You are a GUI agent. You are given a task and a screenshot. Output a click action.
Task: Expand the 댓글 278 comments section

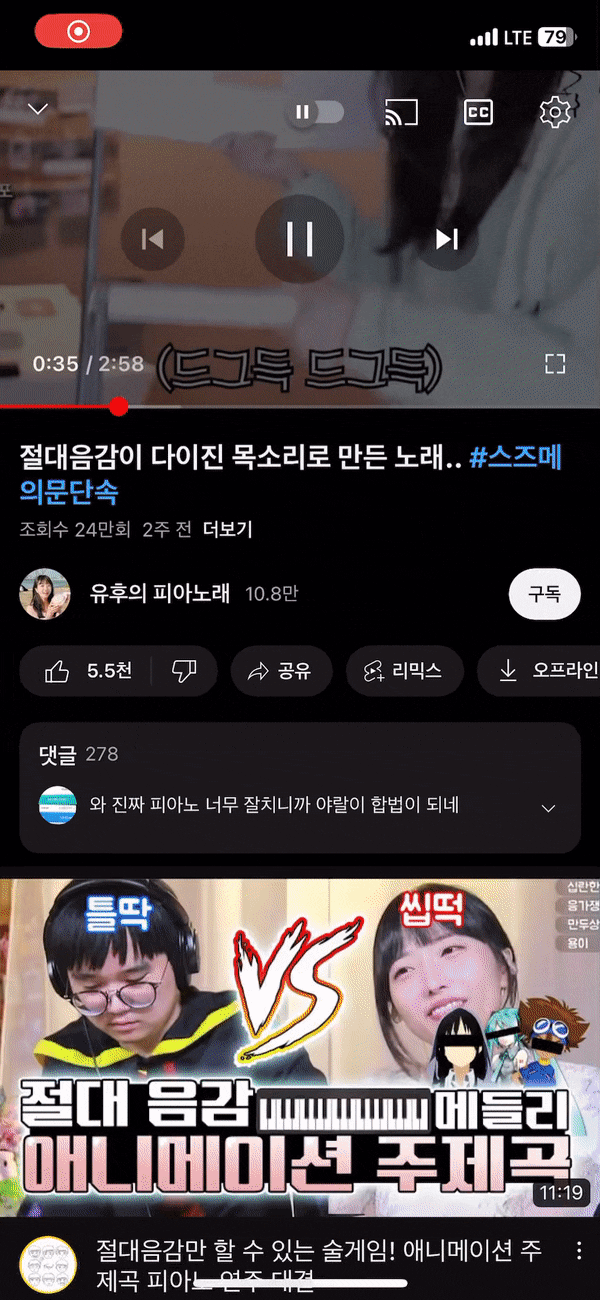(x=300, y=788)
